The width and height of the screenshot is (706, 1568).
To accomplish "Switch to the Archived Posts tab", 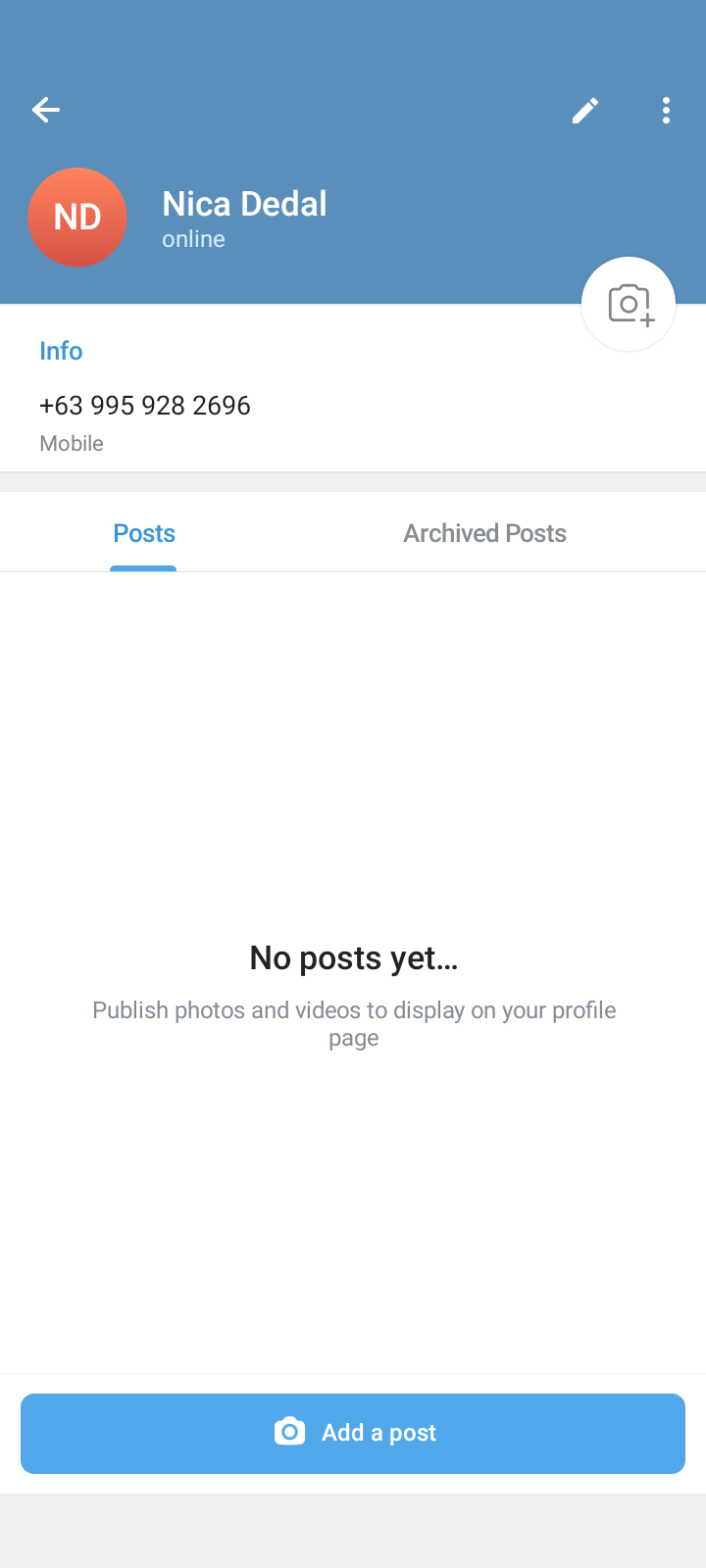I will click(485, 533).
